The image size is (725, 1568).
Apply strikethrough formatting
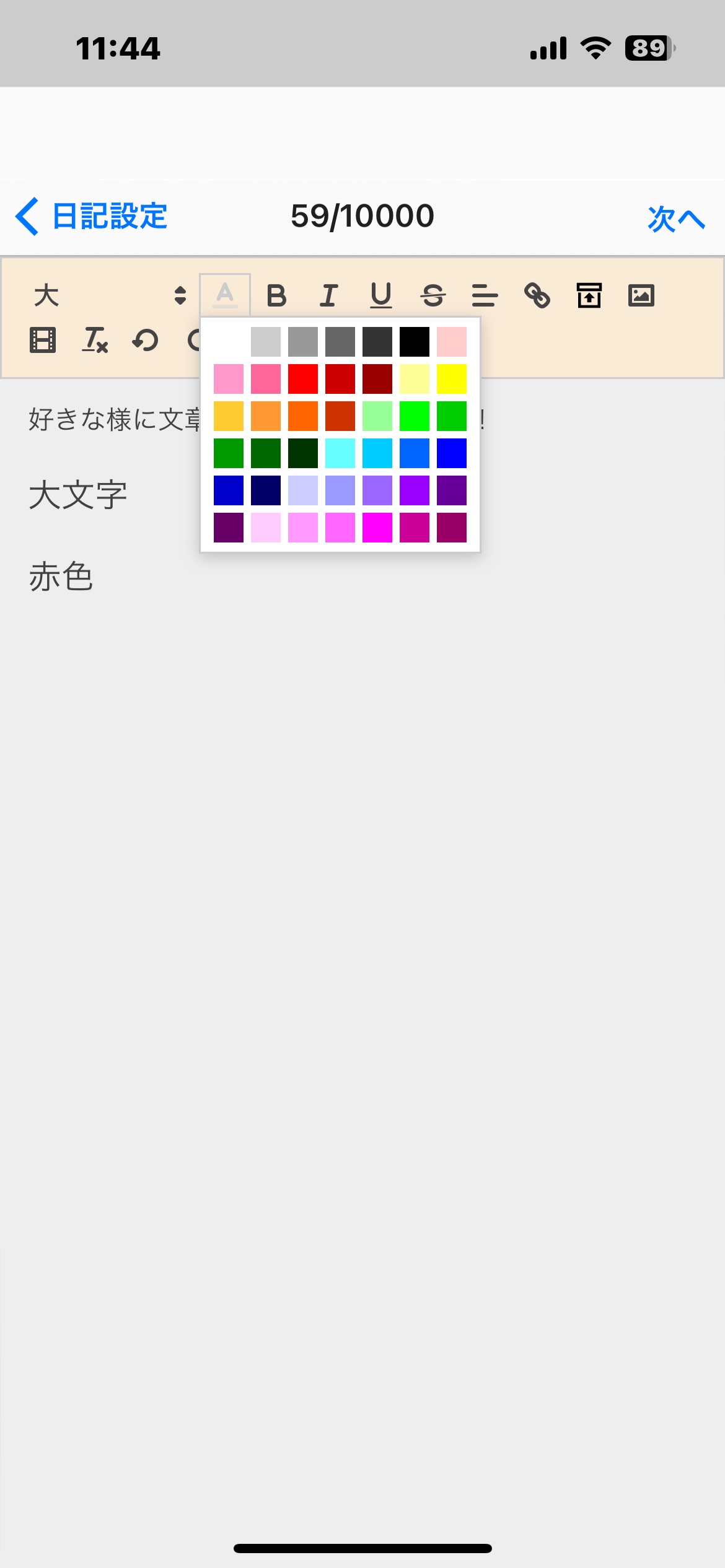[433, 295]
